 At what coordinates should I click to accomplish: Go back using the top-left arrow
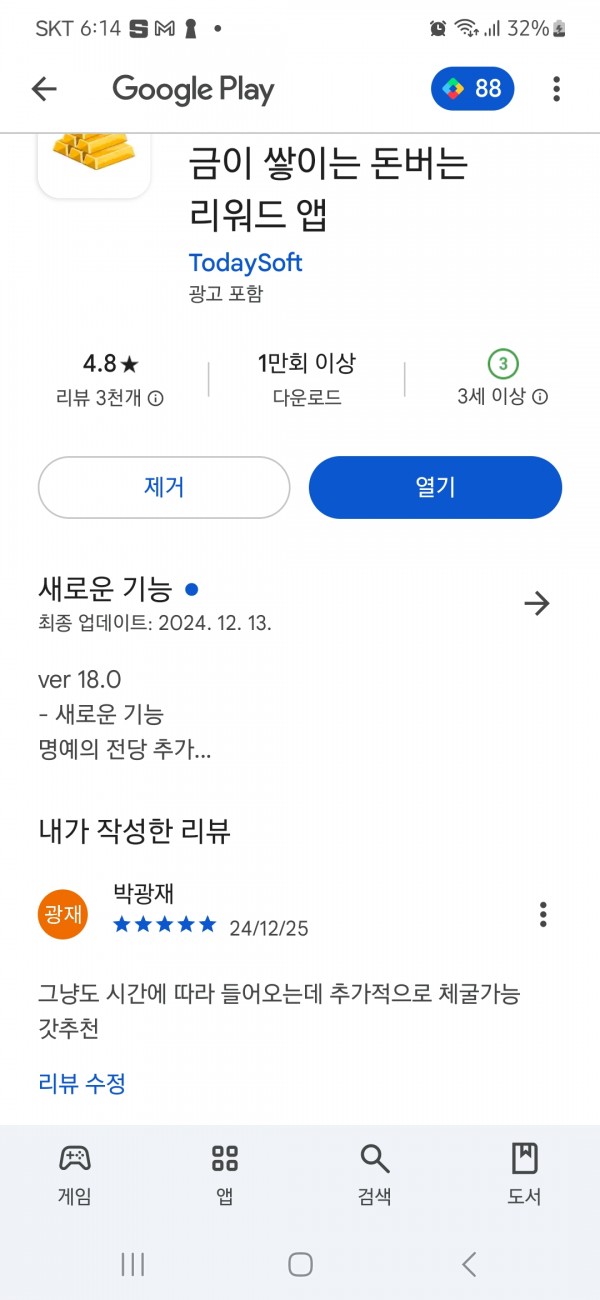coord(44,89)
